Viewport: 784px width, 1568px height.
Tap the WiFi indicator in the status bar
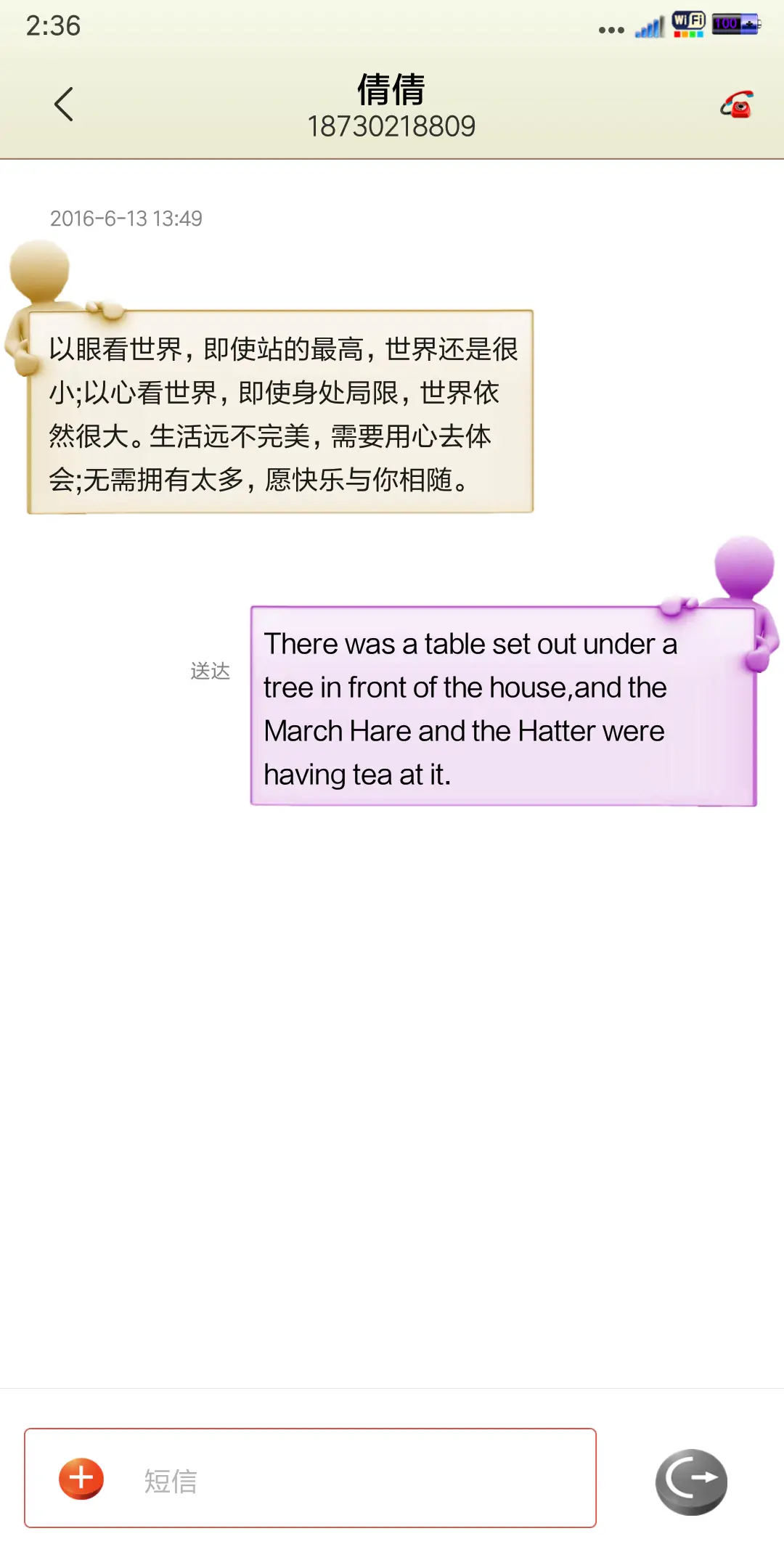tap(686, 24)
